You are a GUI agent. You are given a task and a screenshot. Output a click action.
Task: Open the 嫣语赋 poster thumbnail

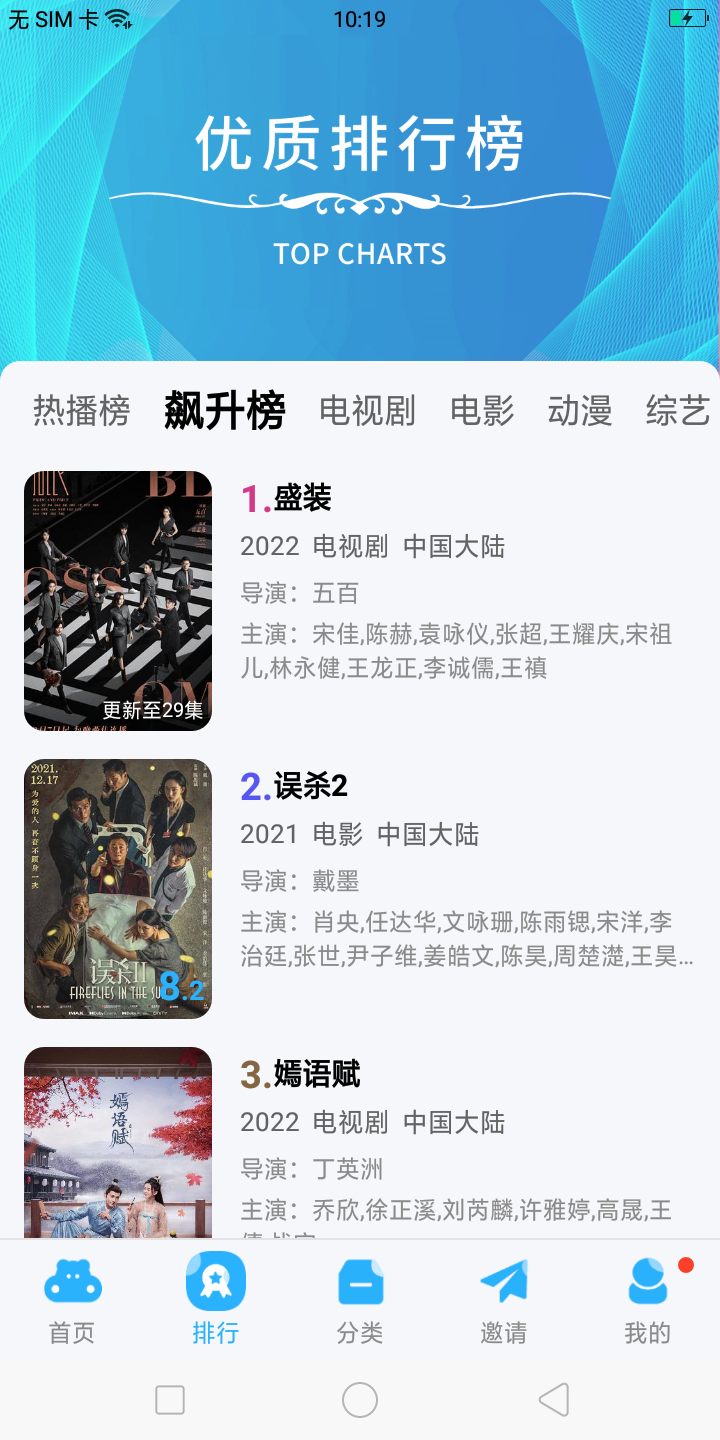pos(118,1142)
